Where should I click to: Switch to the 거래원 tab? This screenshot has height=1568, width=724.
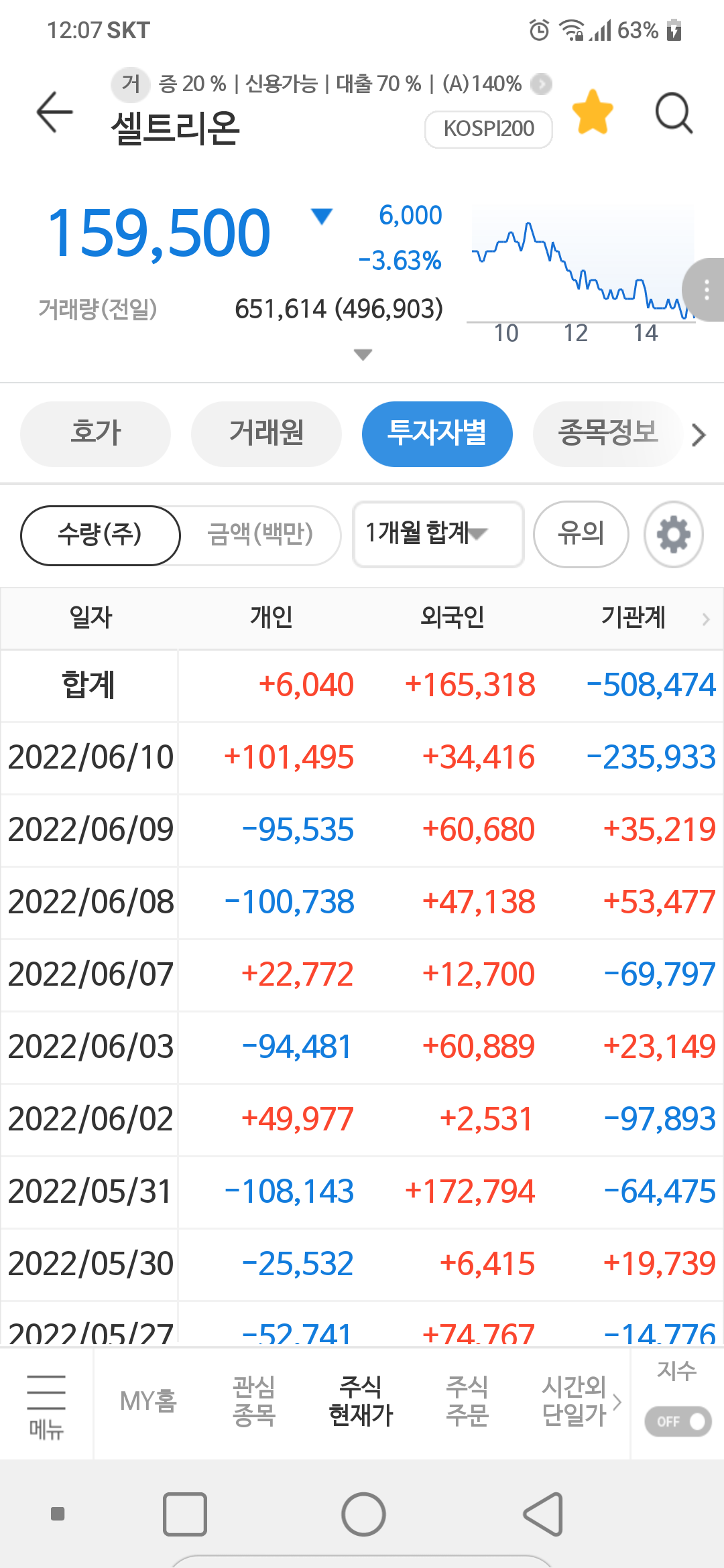tap(266, 434)
